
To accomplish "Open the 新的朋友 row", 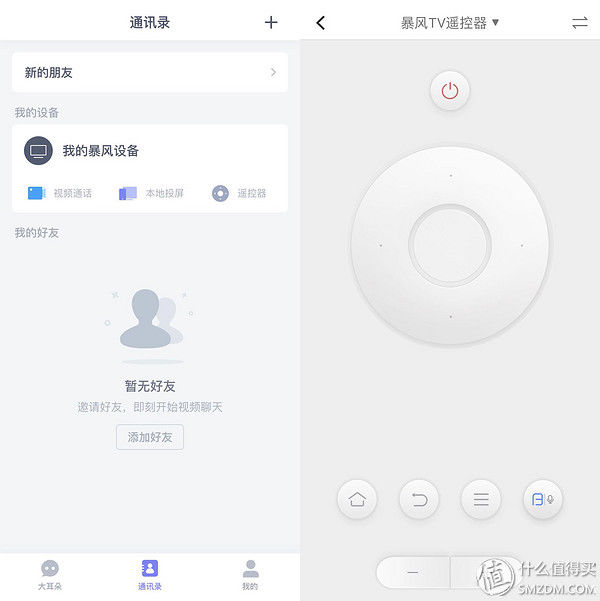I will click(x=150, y=72).
